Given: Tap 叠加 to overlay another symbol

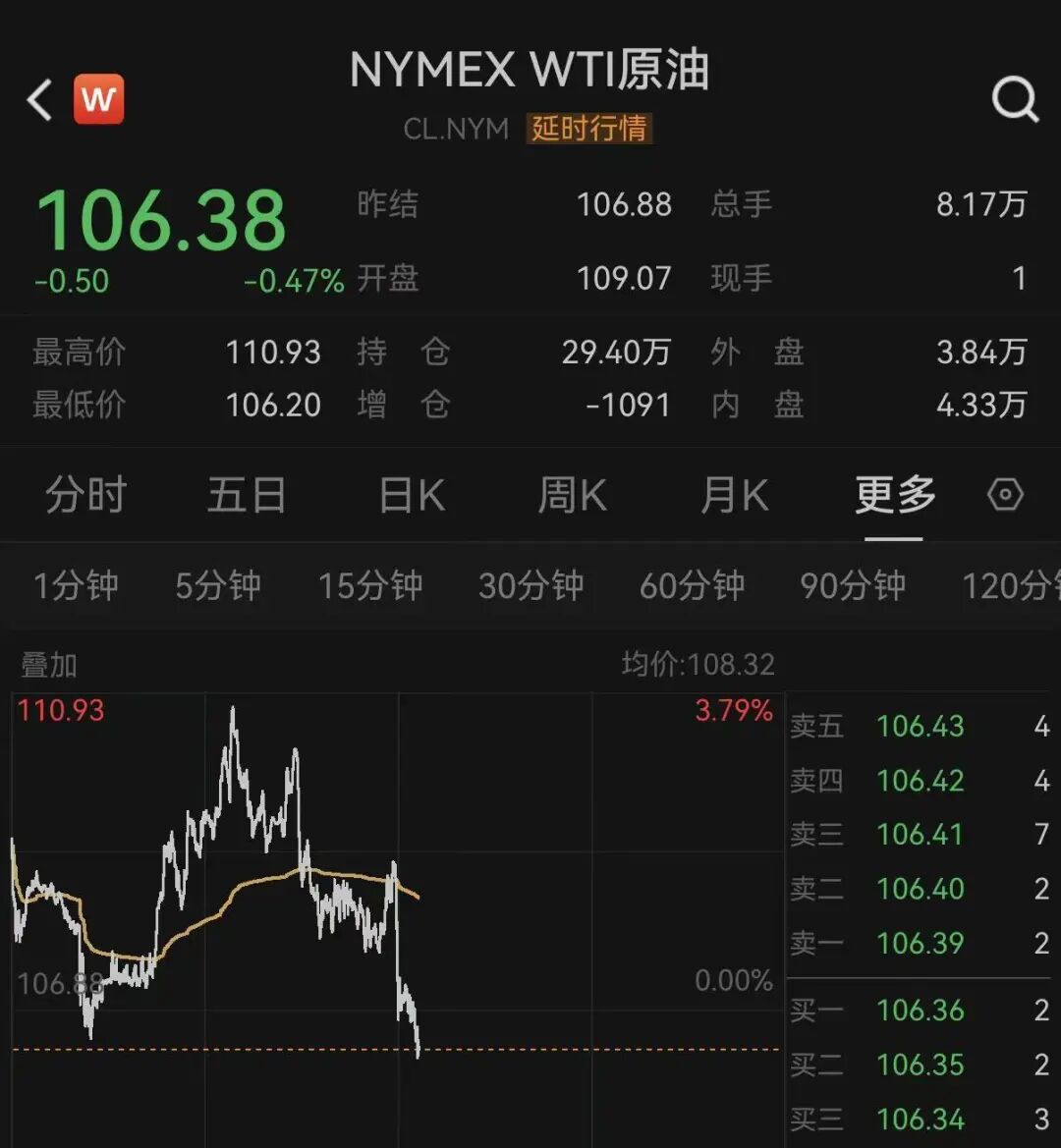Looking at the screenshot, I should 49,666.
